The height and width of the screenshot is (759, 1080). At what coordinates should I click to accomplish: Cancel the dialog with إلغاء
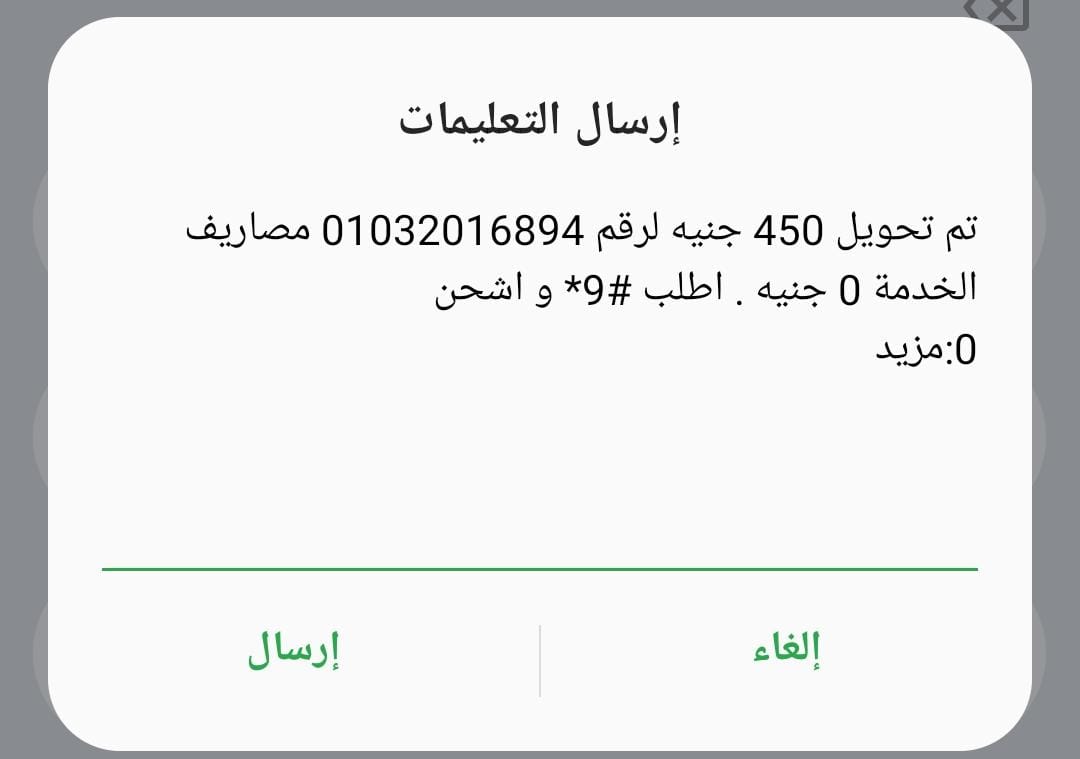[x=786, y=651]
